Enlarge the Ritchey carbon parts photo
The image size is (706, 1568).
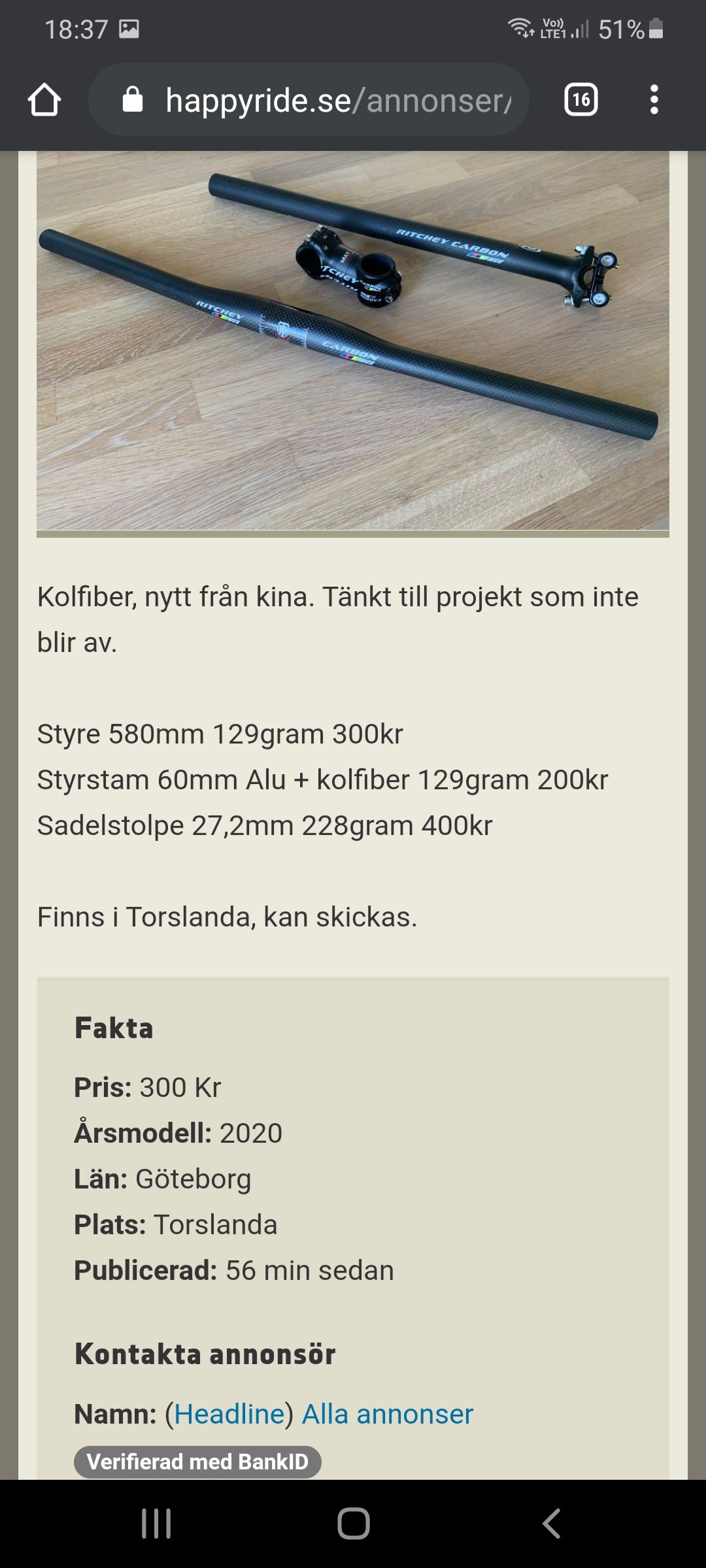pyautogui.click(x=353, y=340)
